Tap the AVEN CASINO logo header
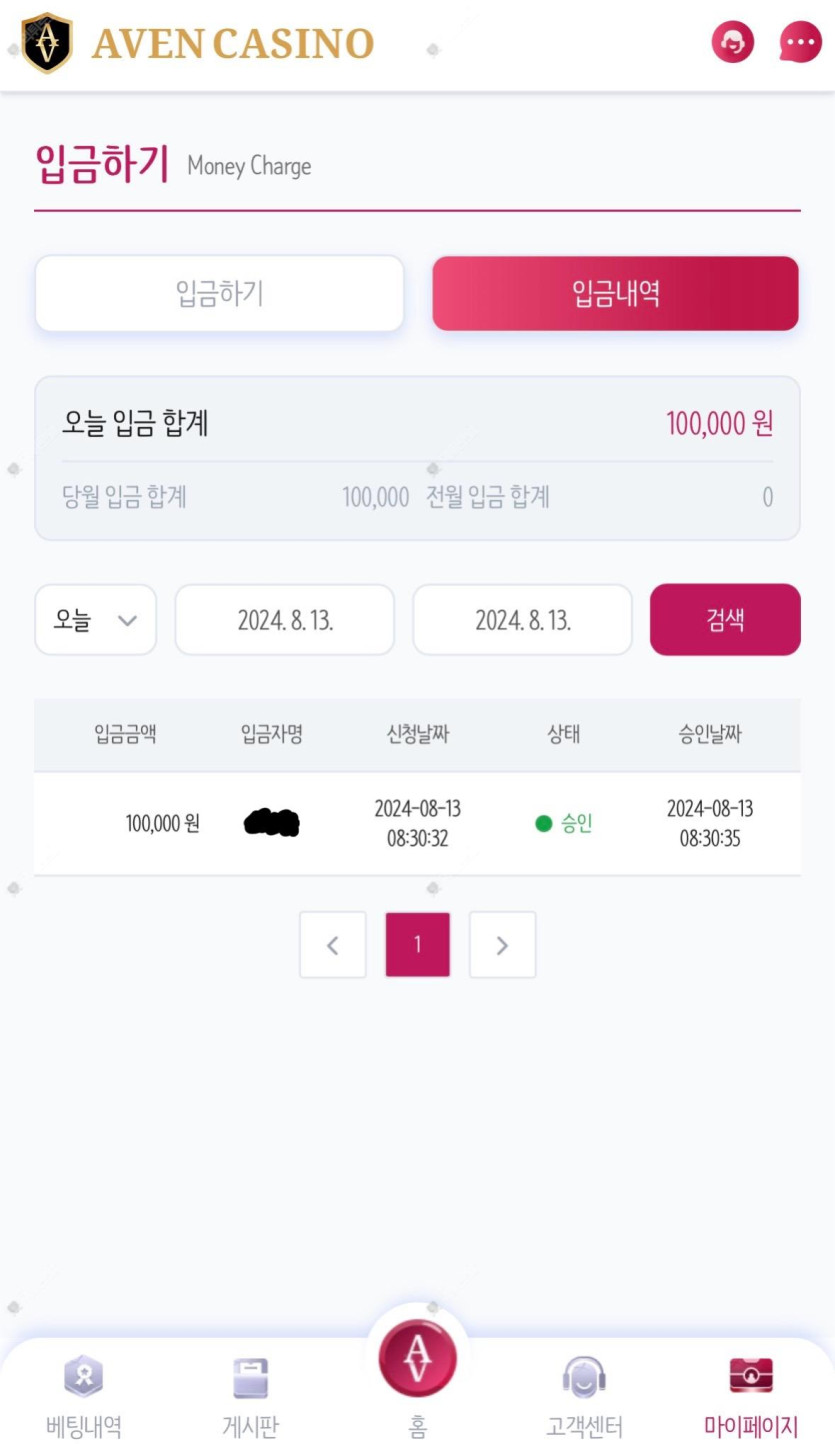 tap(198, 43)
